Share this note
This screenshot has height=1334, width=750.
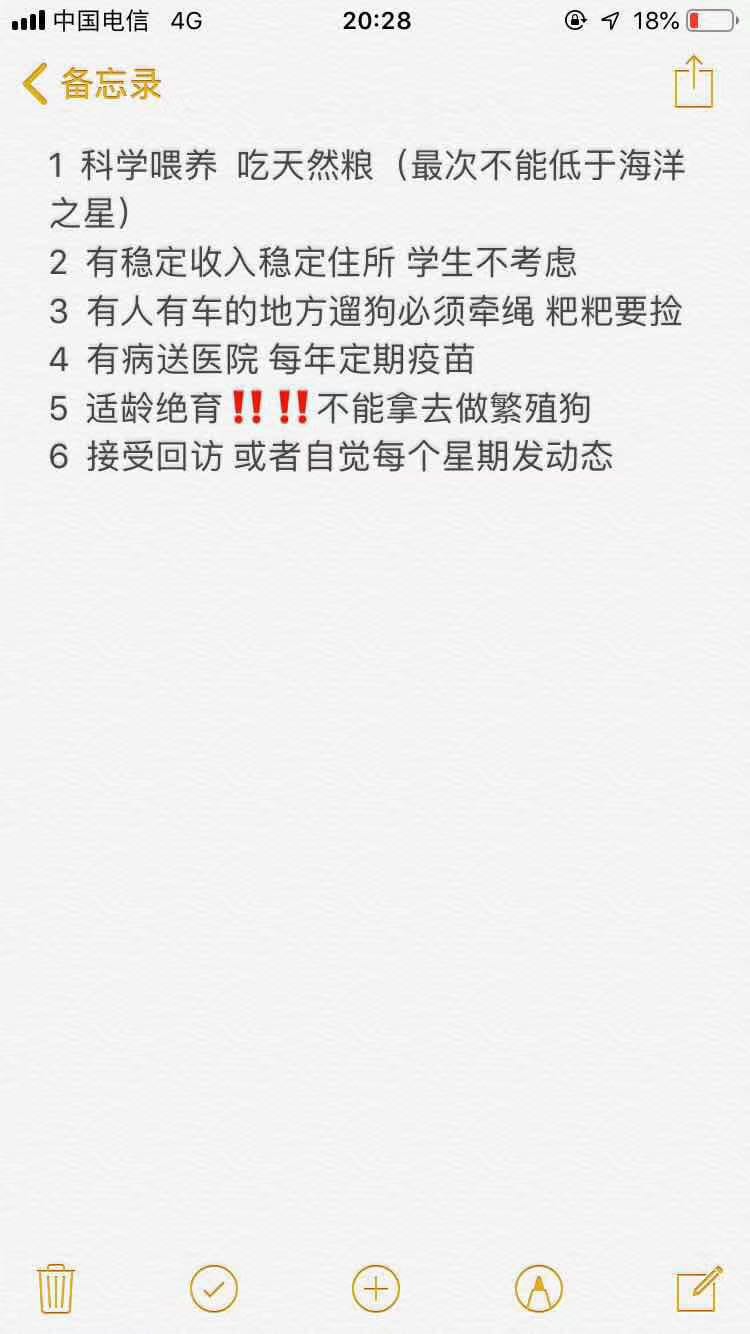(x=693, y=82)
